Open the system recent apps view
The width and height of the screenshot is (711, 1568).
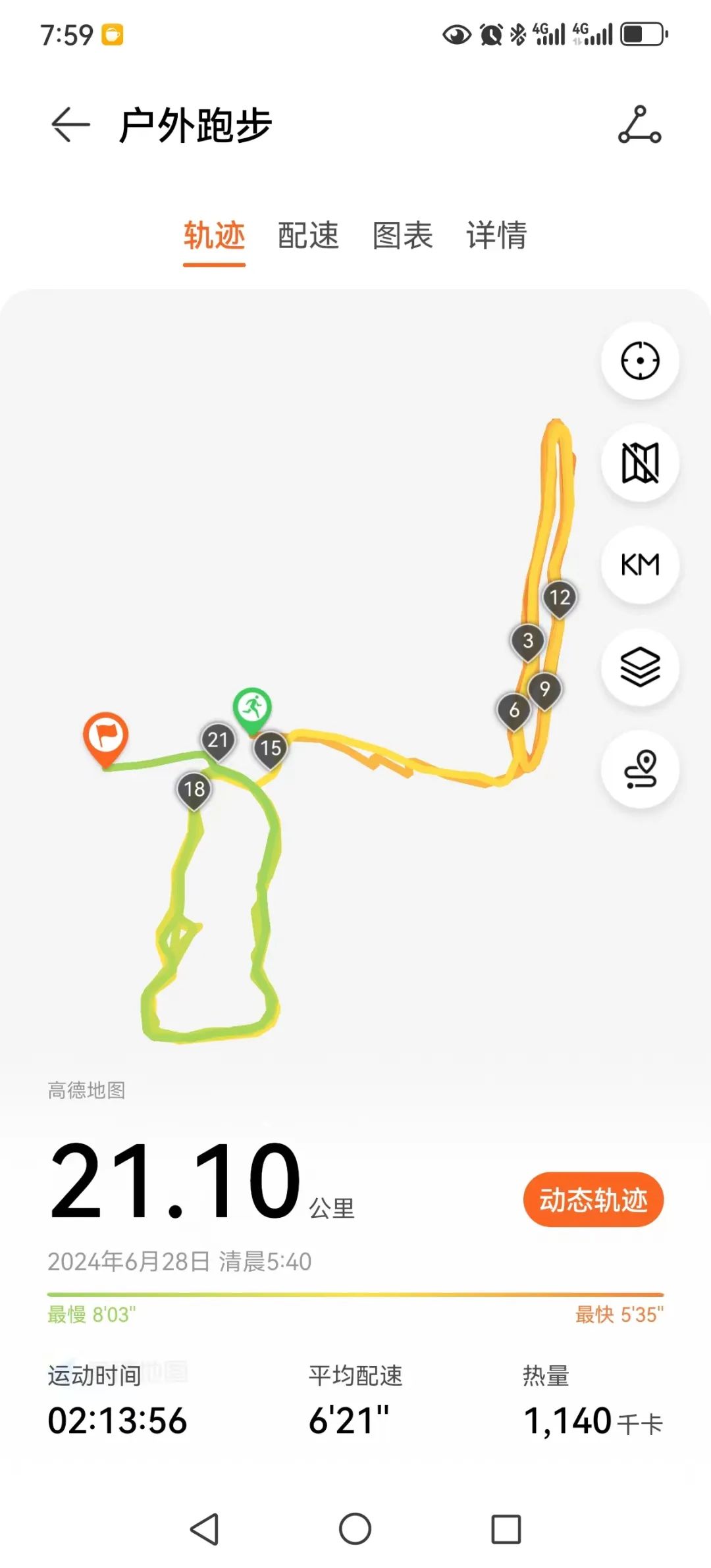506,1529
